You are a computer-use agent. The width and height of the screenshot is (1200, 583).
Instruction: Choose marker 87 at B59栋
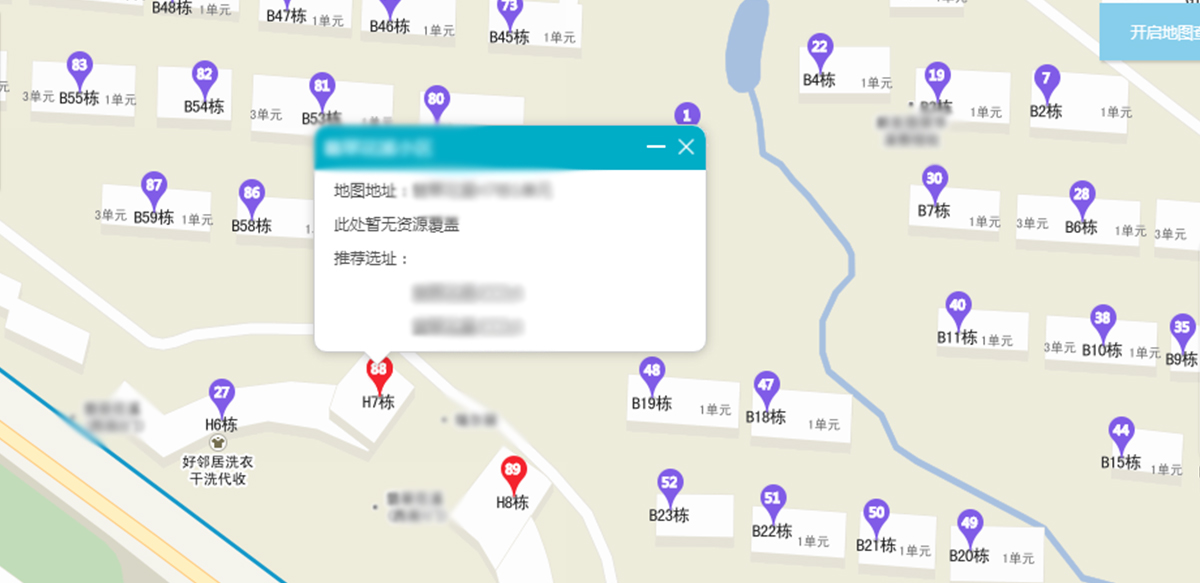153,187
